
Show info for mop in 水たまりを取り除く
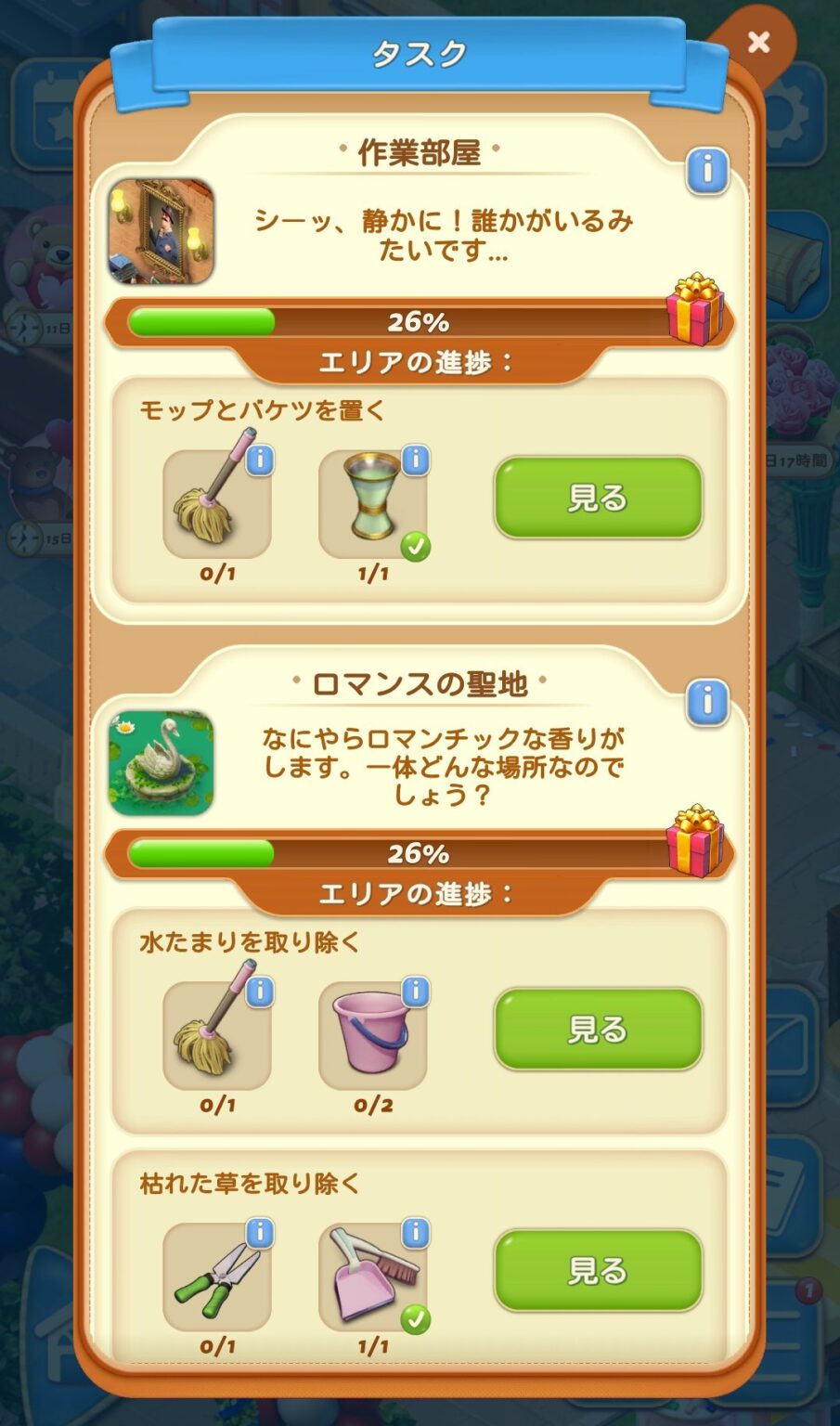click(x=260, y=992)
